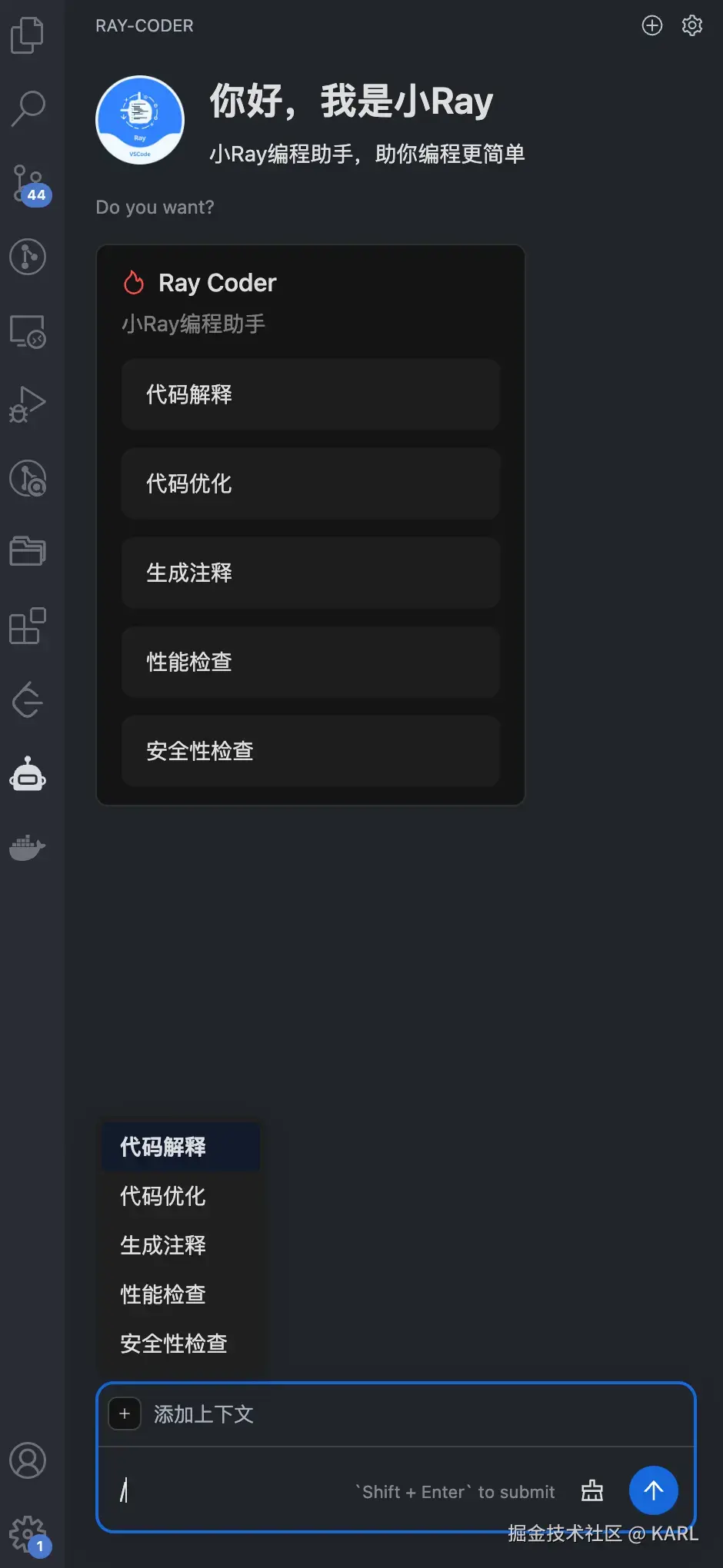Open Source Control with 44 changes
Screen dimensions: 723x1568
pos(28,183)
